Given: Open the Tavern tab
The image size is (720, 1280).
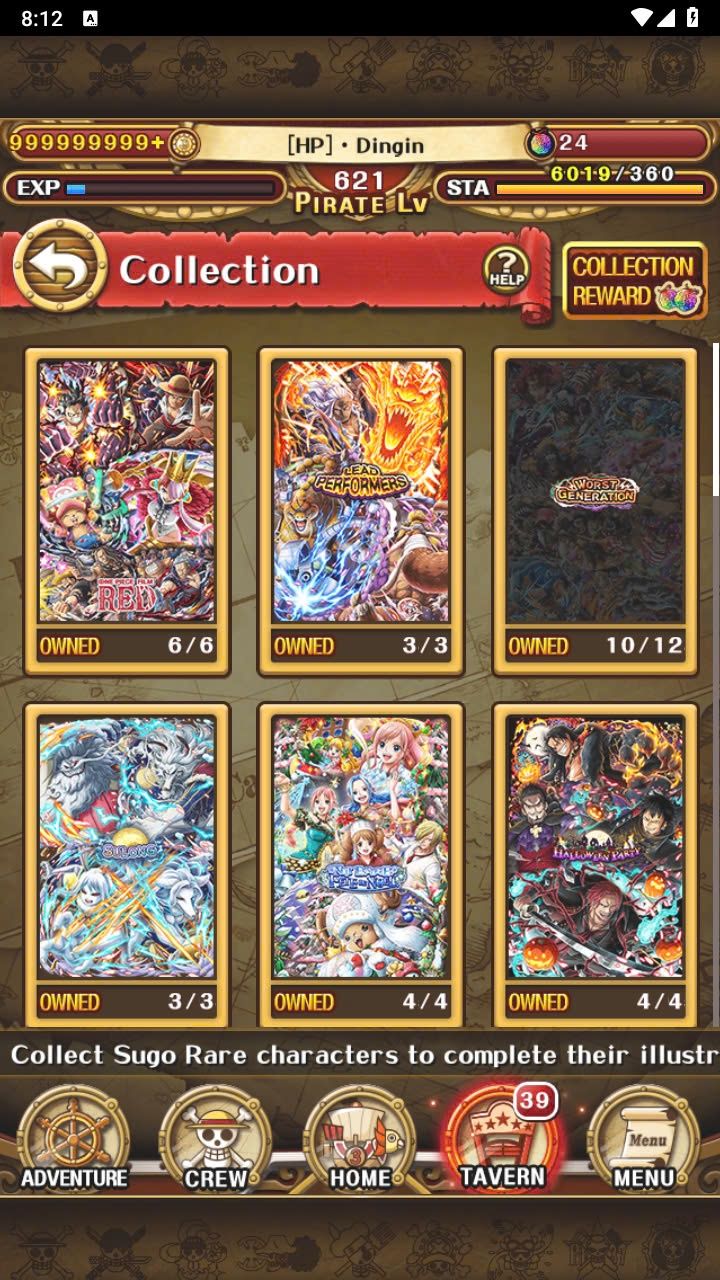Looking at the screenshot, I should coord(502,1139).
